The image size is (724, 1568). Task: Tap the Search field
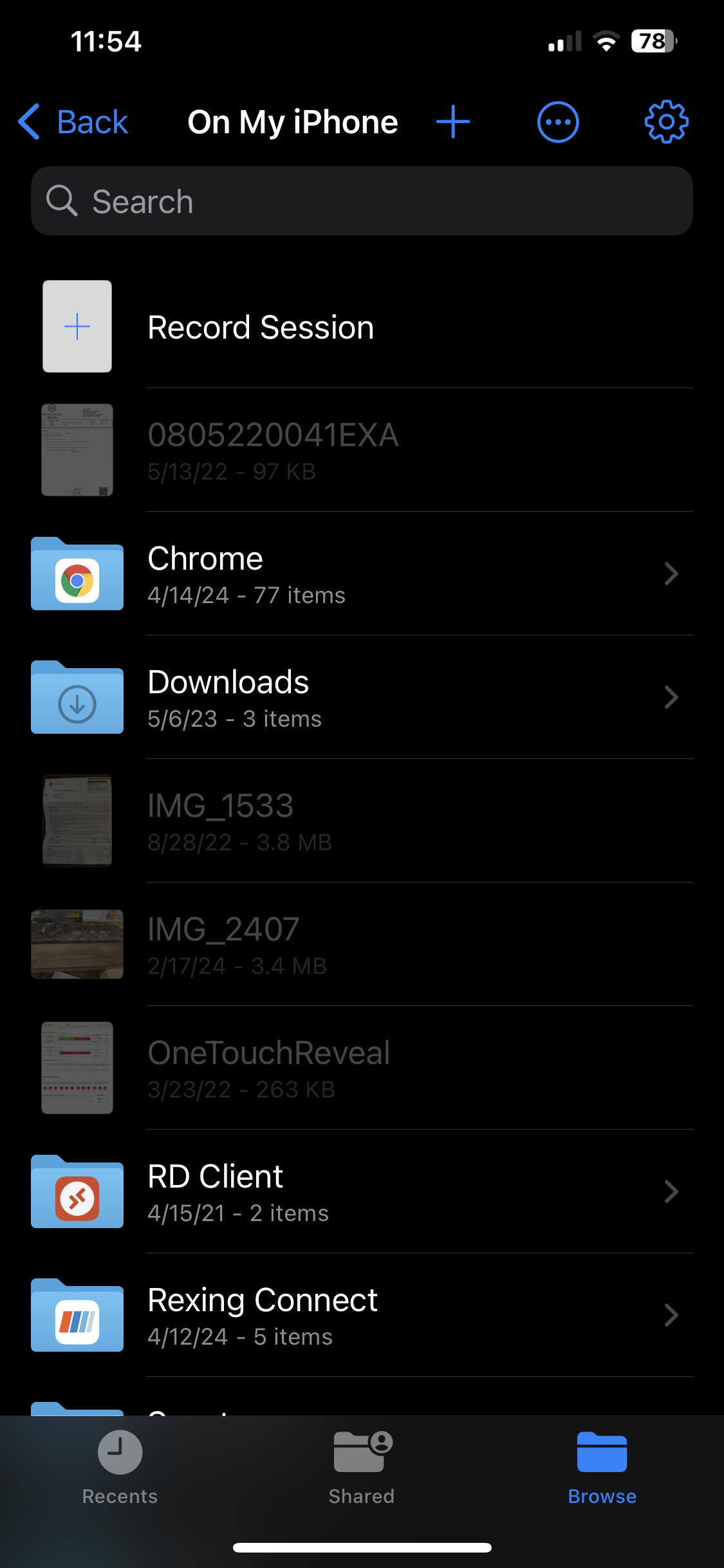tap(362, 201)
